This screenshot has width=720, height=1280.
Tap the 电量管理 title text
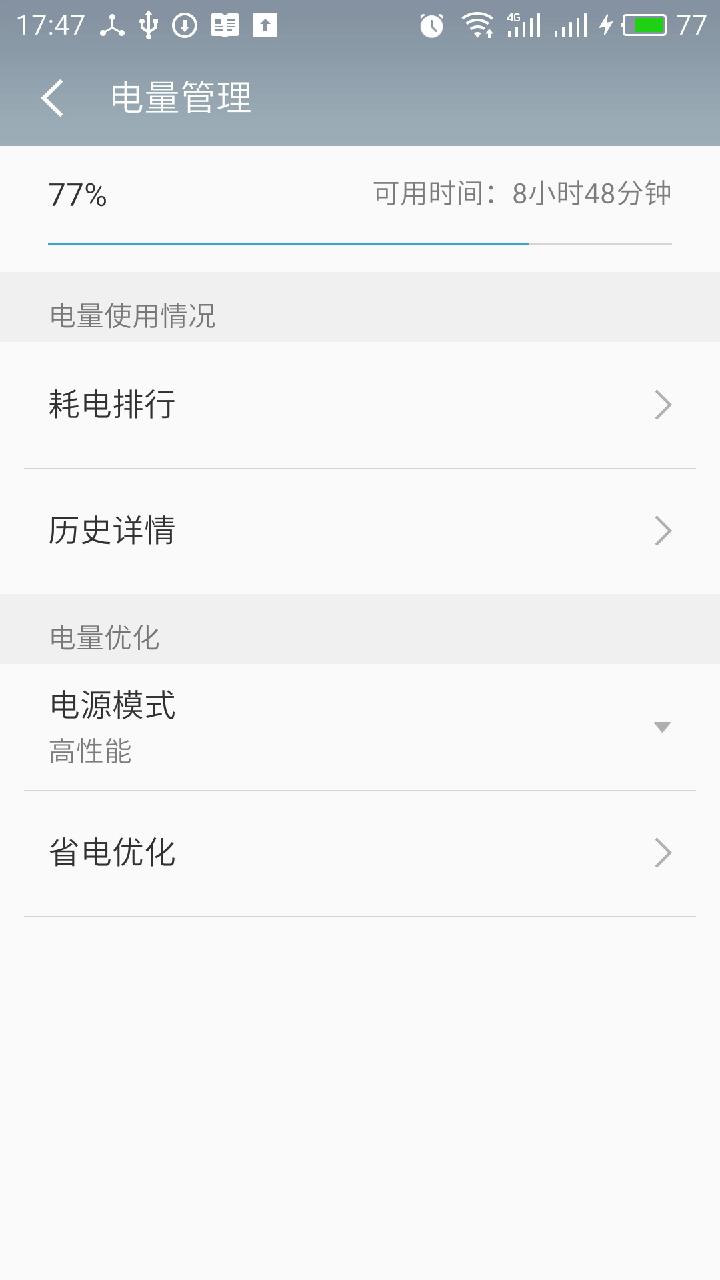(x=180, y=97)
